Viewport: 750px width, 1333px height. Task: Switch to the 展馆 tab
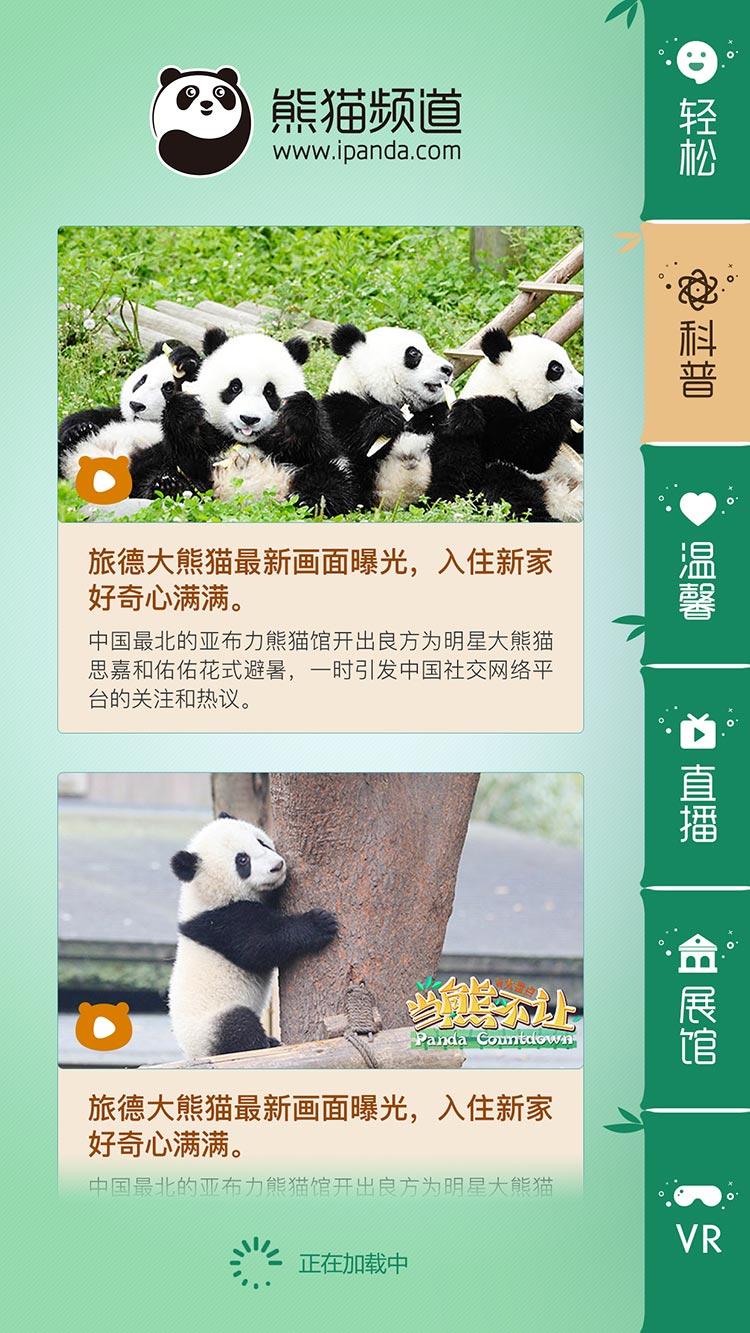pos(697,999)
